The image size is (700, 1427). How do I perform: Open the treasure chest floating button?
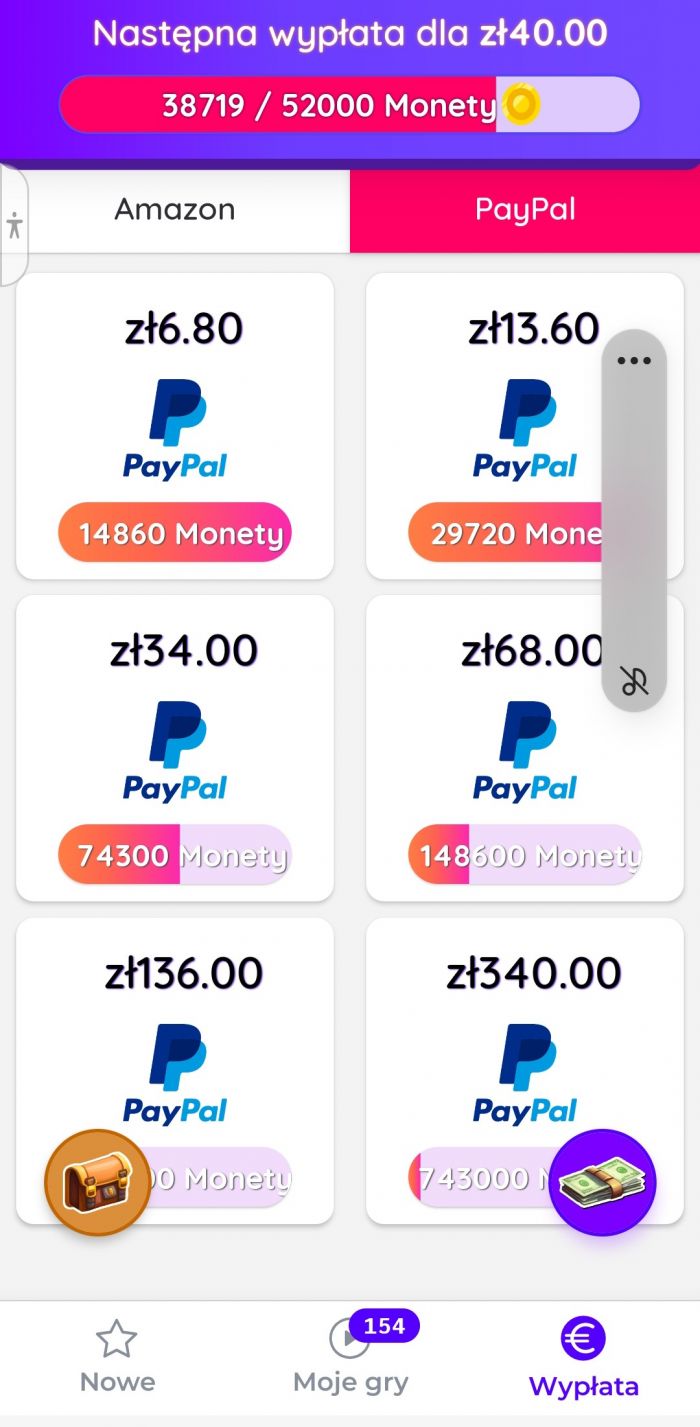pyautogui.click(x=97, y=1182)
